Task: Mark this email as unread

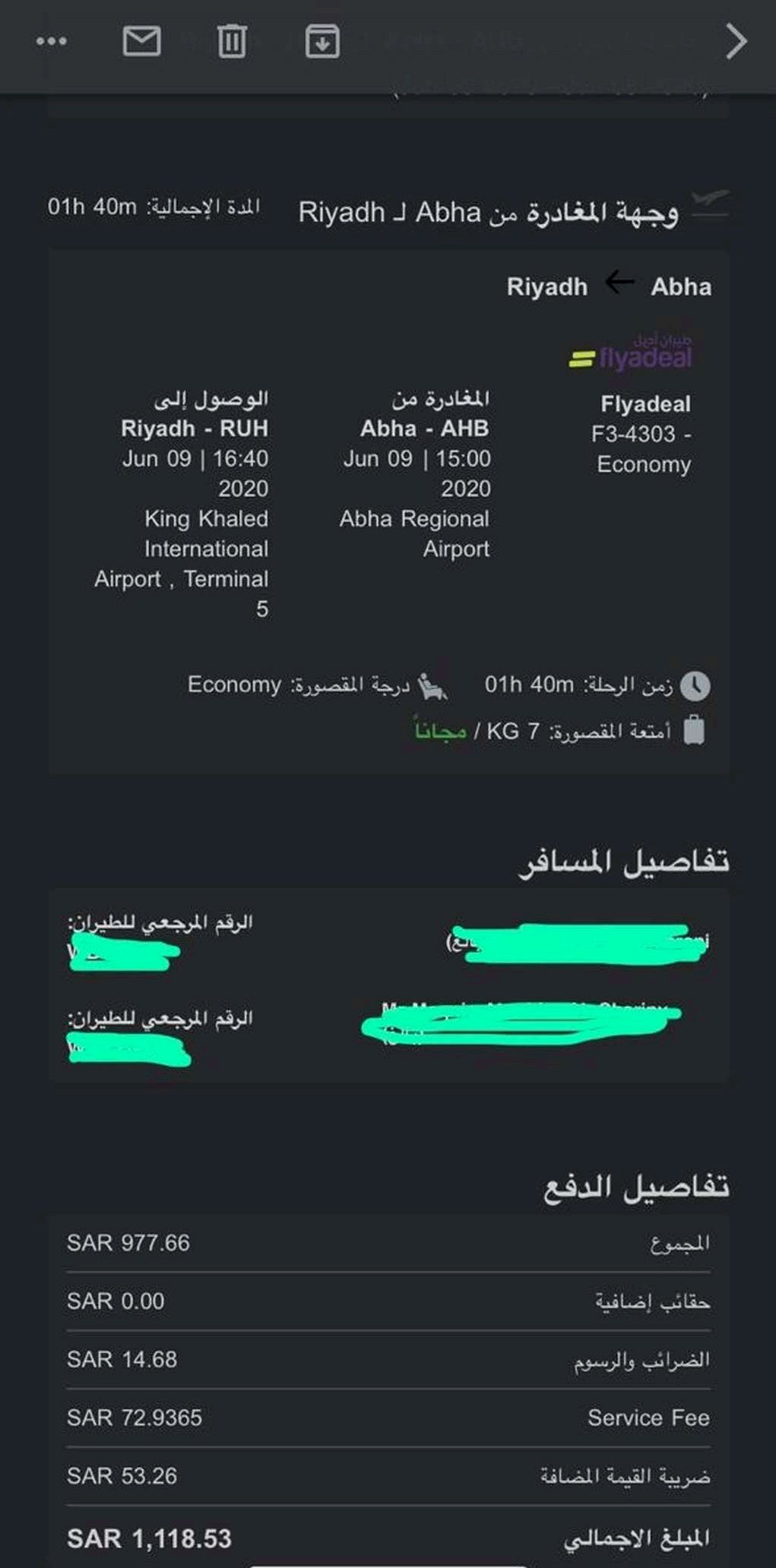Action: click(141, 42)
